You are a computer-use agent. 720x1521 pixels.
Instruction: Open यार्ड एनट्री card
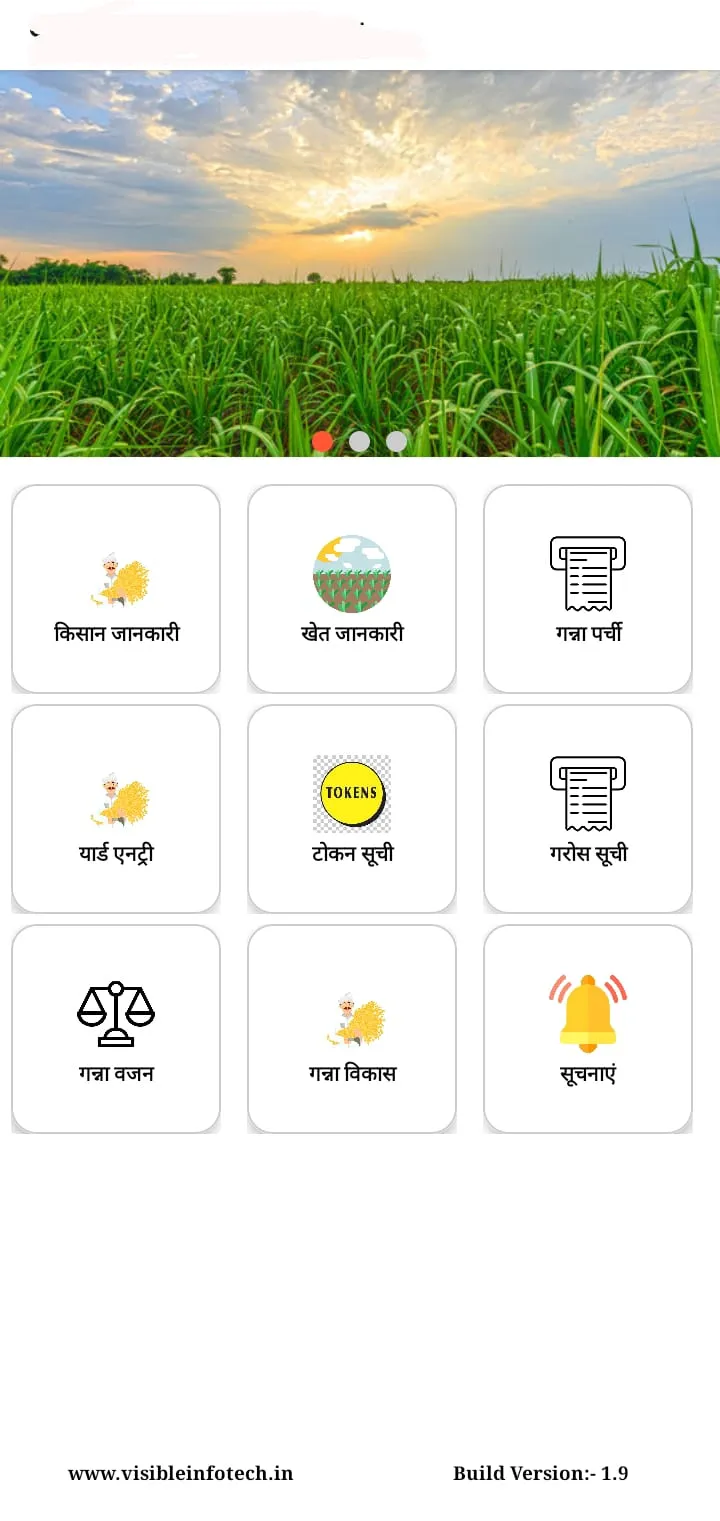coord(116,809)
